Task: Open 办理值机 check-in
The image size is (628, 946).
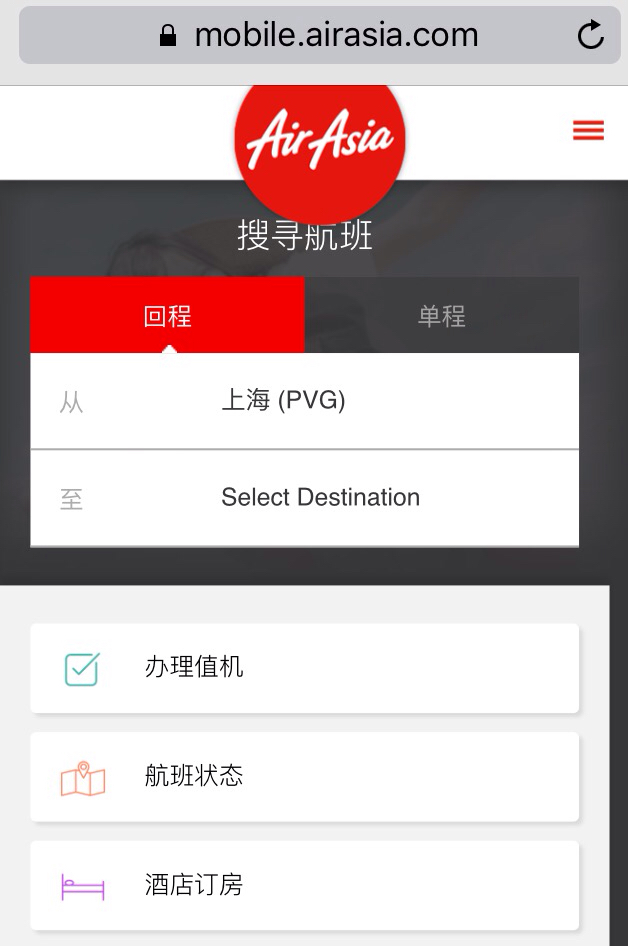Action: tap(304, 668)
